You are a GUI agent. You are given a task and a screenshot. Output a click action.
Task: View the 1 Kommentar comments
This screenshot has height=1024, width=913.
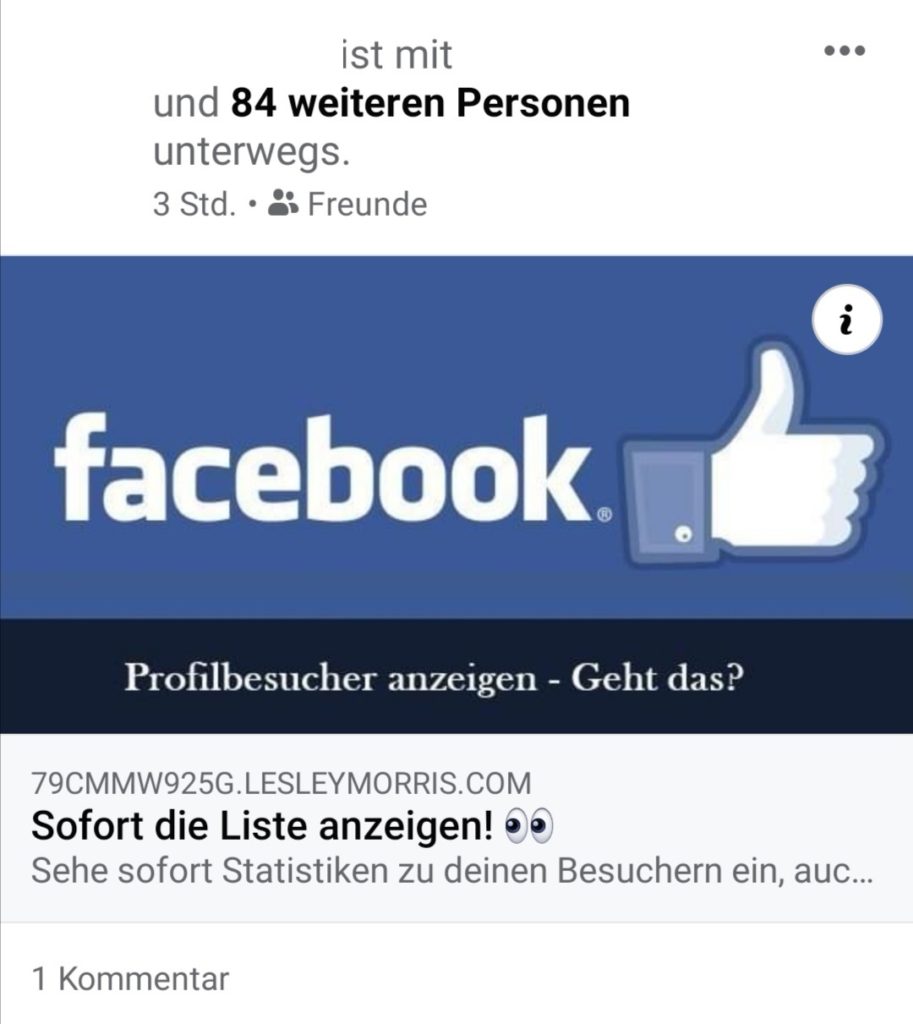coord(130,978)
